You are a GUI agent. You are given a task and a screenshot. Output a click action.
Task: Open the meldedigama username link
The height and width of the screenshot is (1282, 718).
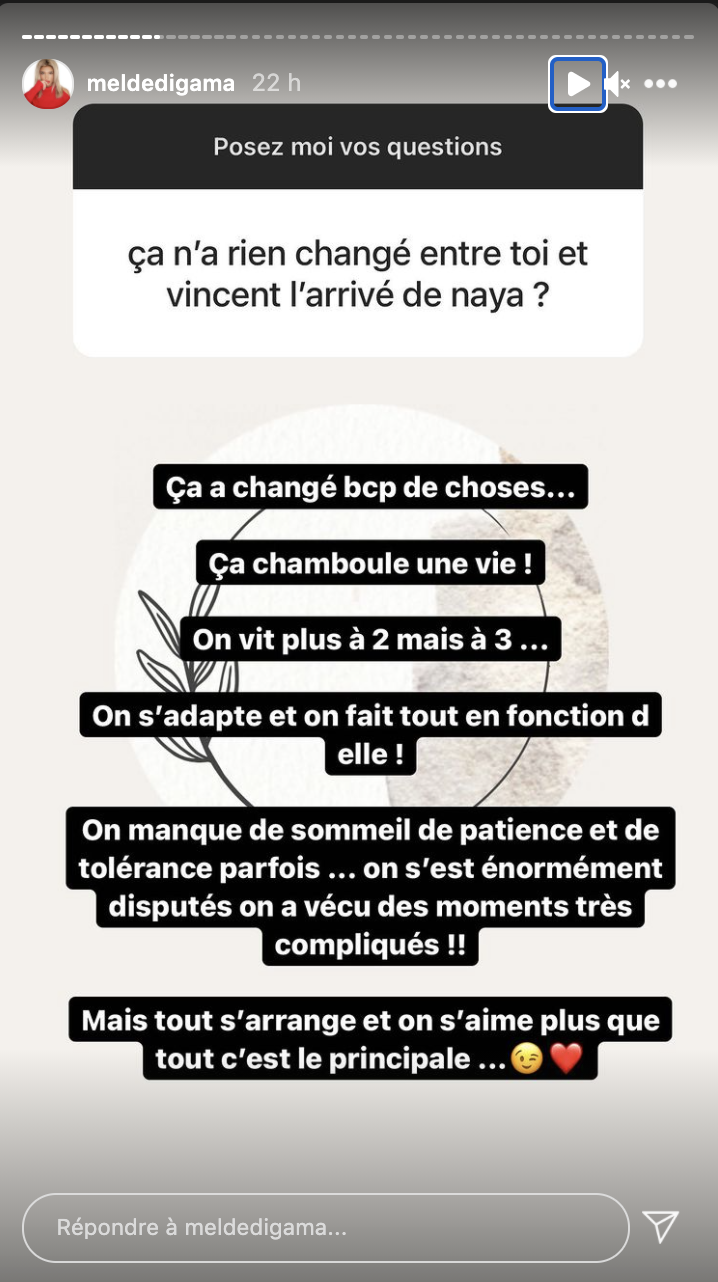click(x=161, y=84)
